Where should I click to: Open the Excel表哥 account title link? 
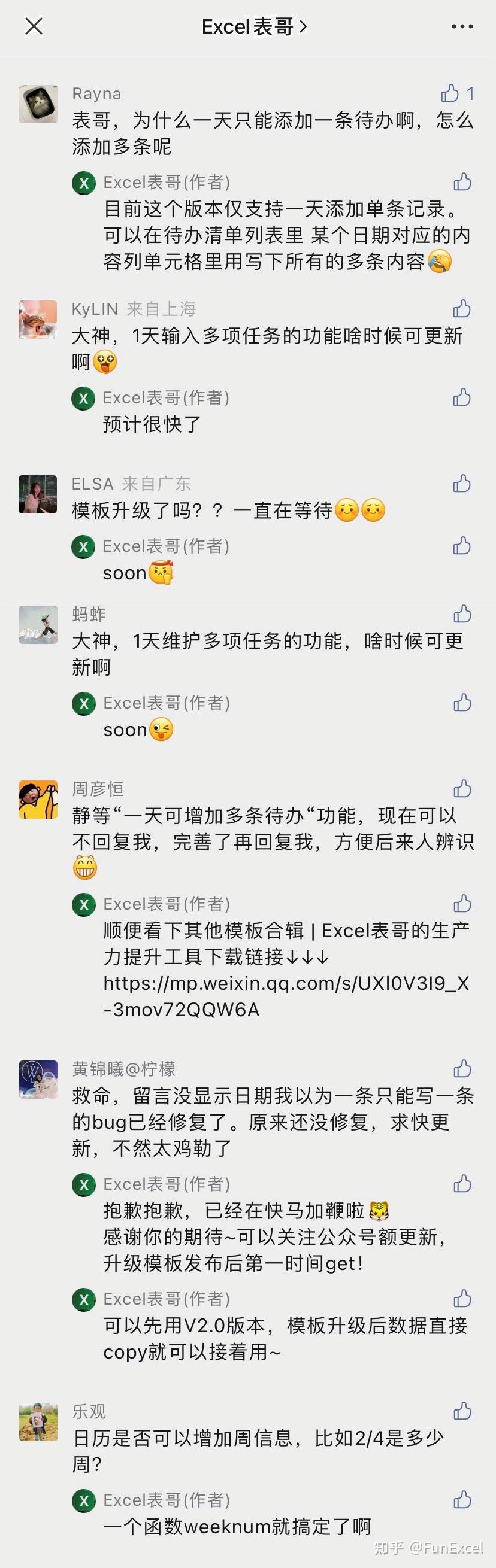[253, 26]
